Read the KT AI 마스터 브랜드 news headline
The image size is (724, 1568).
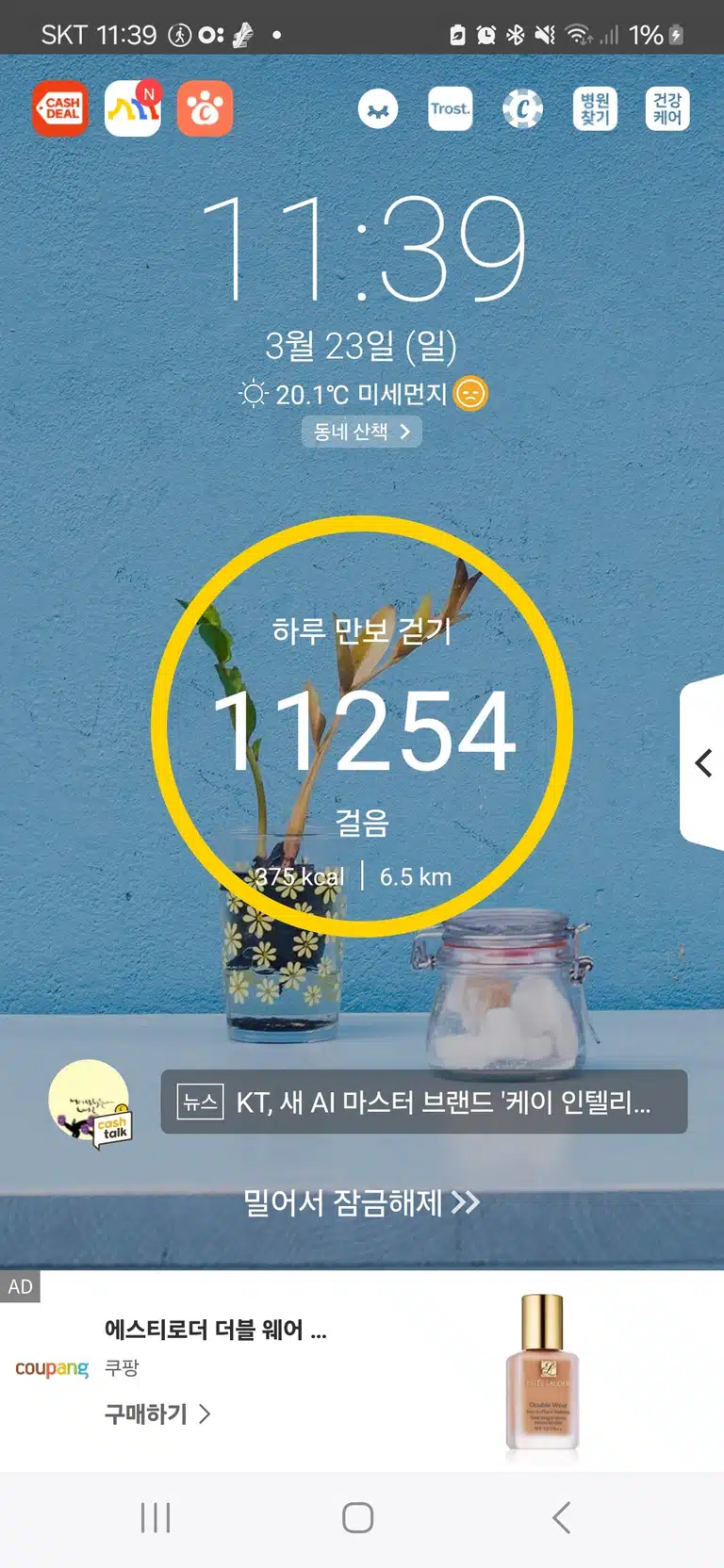pos(424,1102)
